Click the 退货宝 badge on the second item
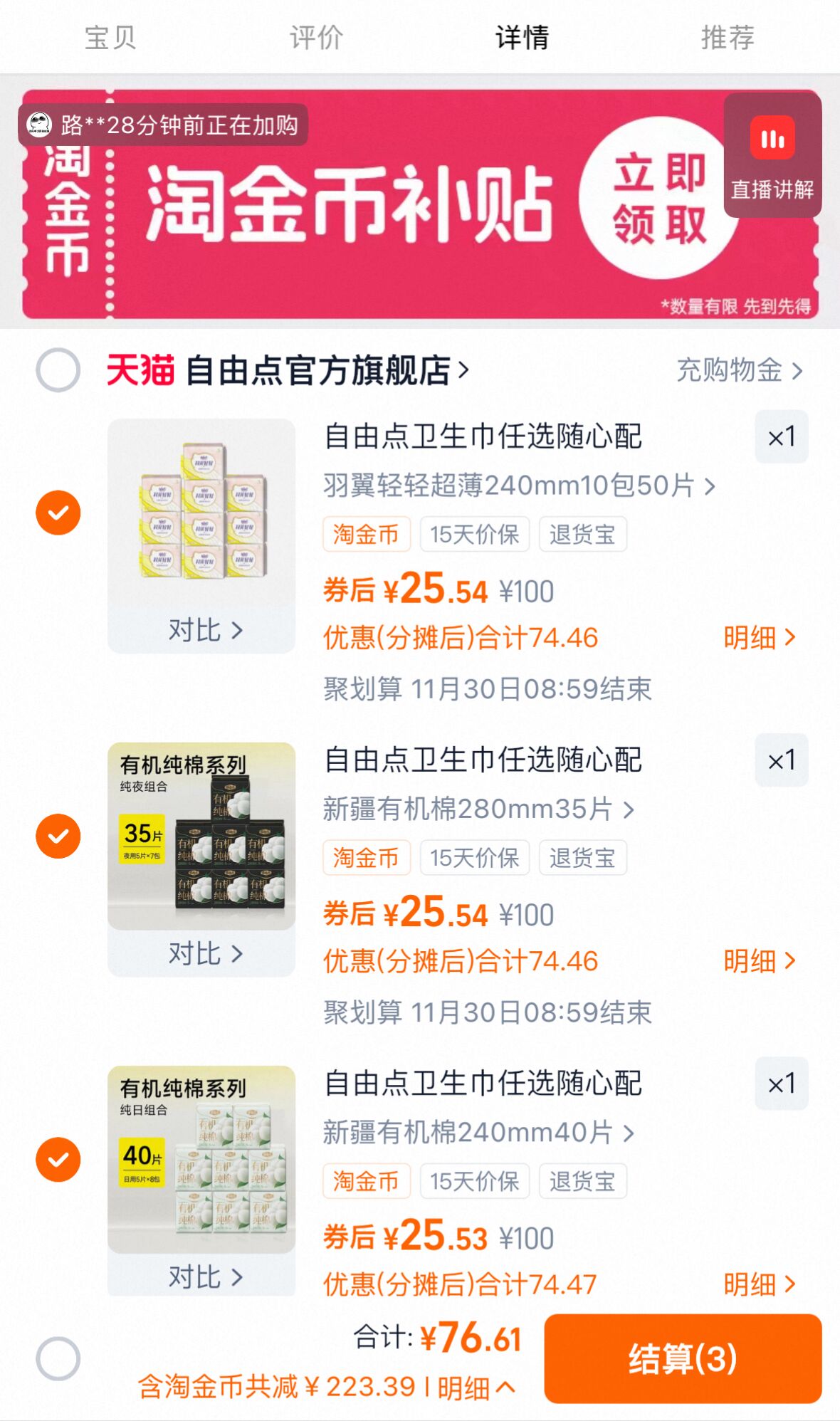This screenshot has height=1421, width=840. [x=583, y=858]
